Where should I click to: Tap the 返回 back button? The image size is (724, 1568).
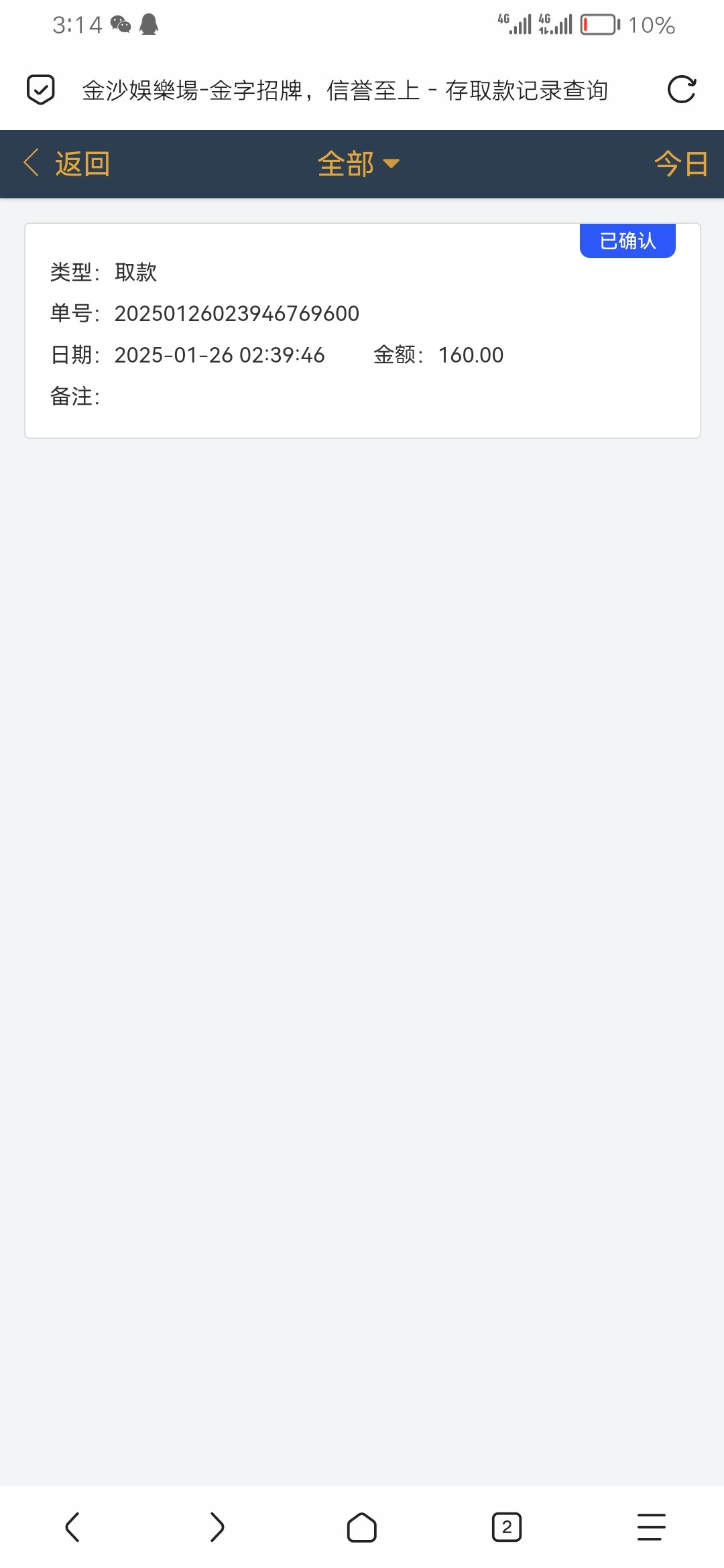(67, 164)
